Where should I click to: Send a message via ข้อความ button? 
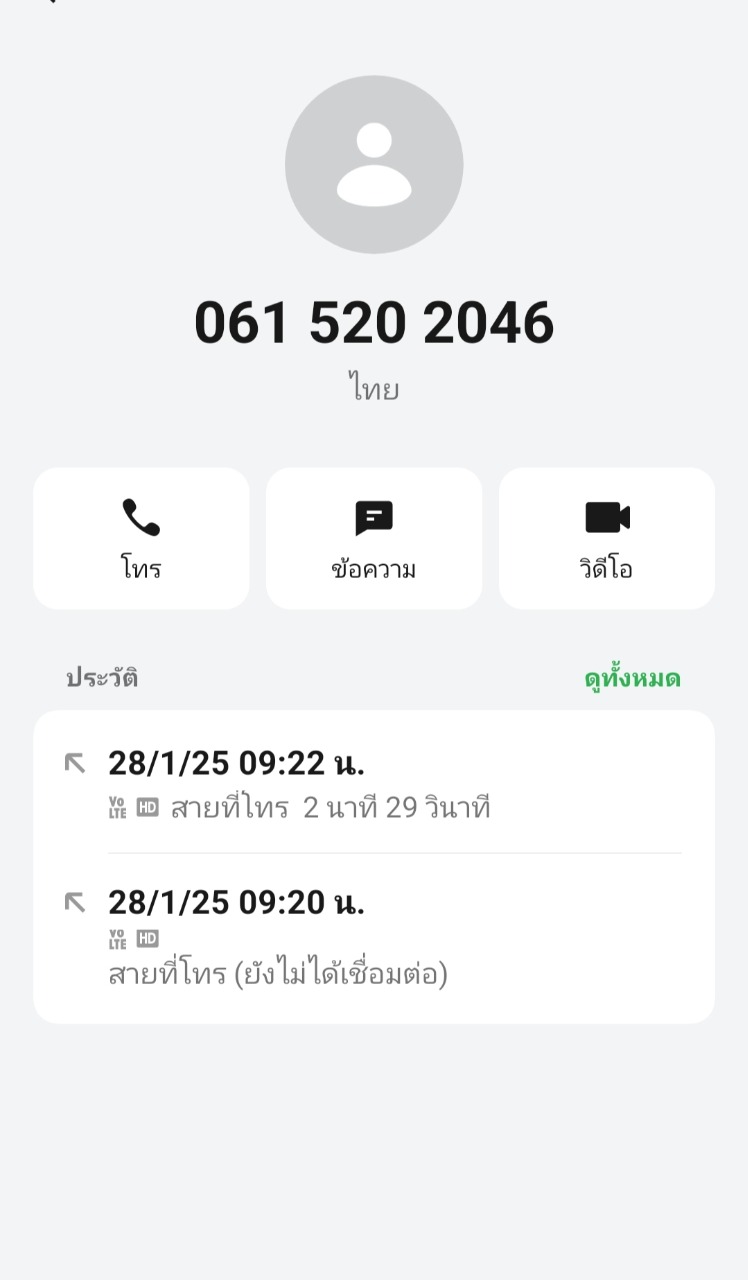pyautogui.click(x=374, y=538)
